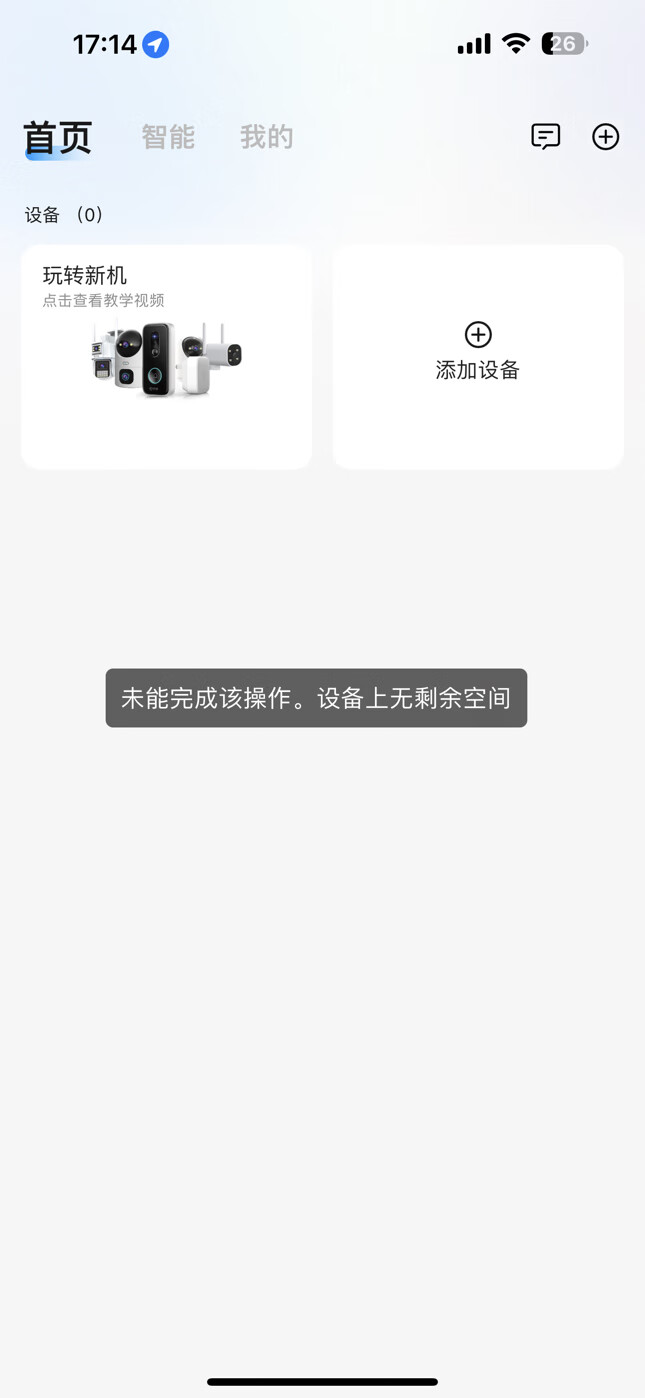Tap the plus icon in top bar
The image size is (645, 1398).
606,137
